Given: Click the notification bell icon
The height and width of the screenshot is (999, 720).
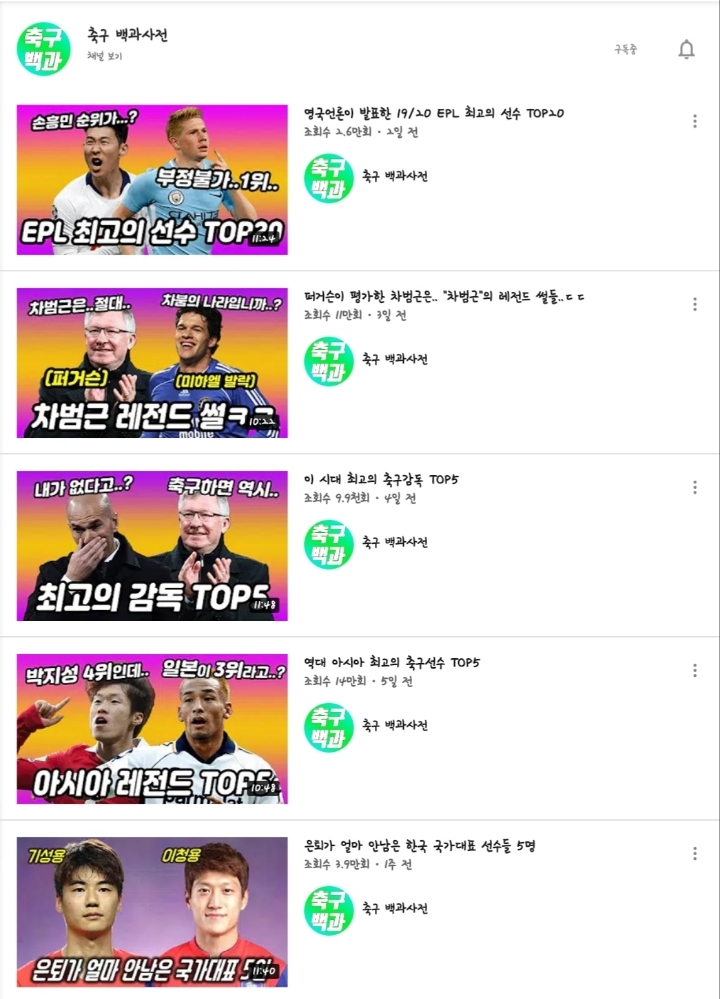Looking at the screenshot, I should 685,47.
